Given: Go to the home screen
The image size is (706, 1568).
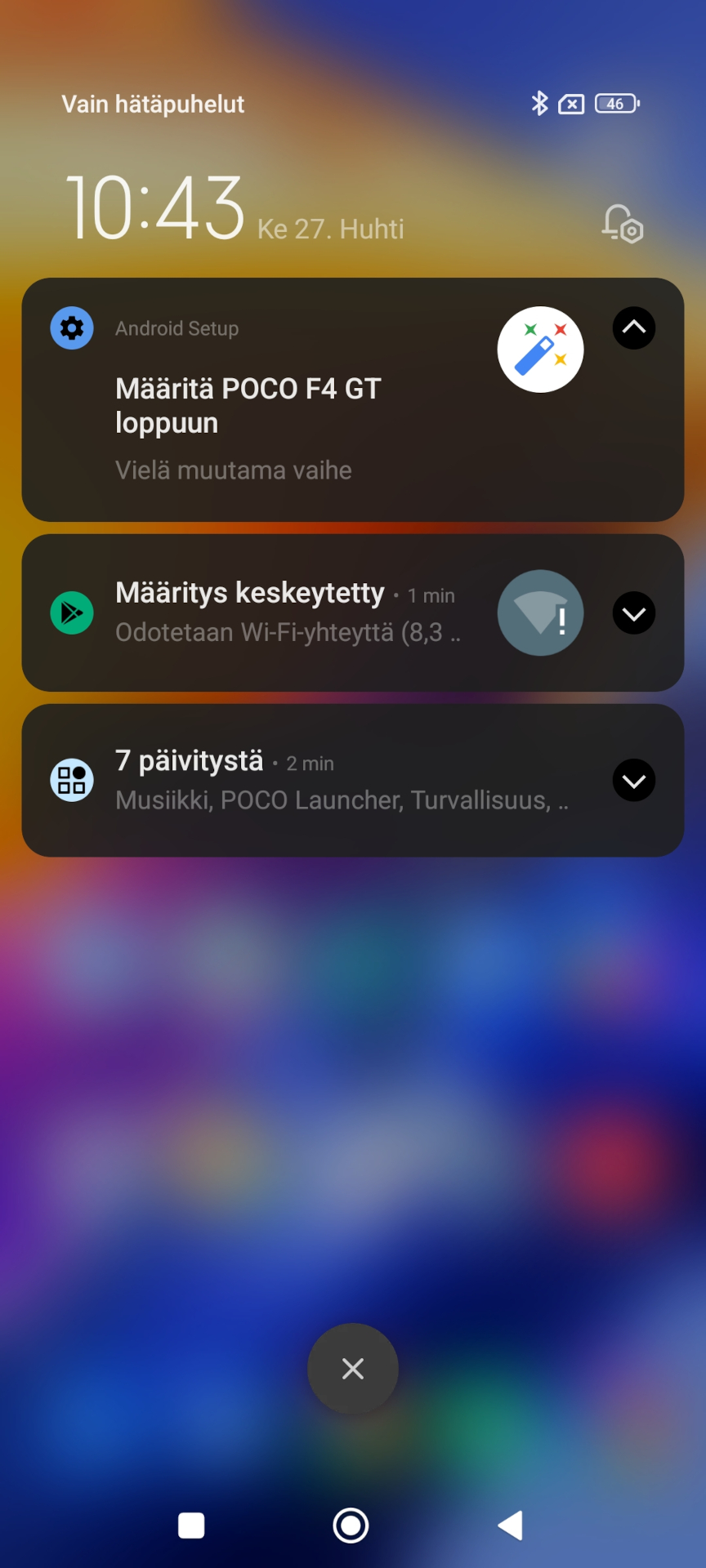Looking at the screenshot, I should click(x=351, y=1525).
